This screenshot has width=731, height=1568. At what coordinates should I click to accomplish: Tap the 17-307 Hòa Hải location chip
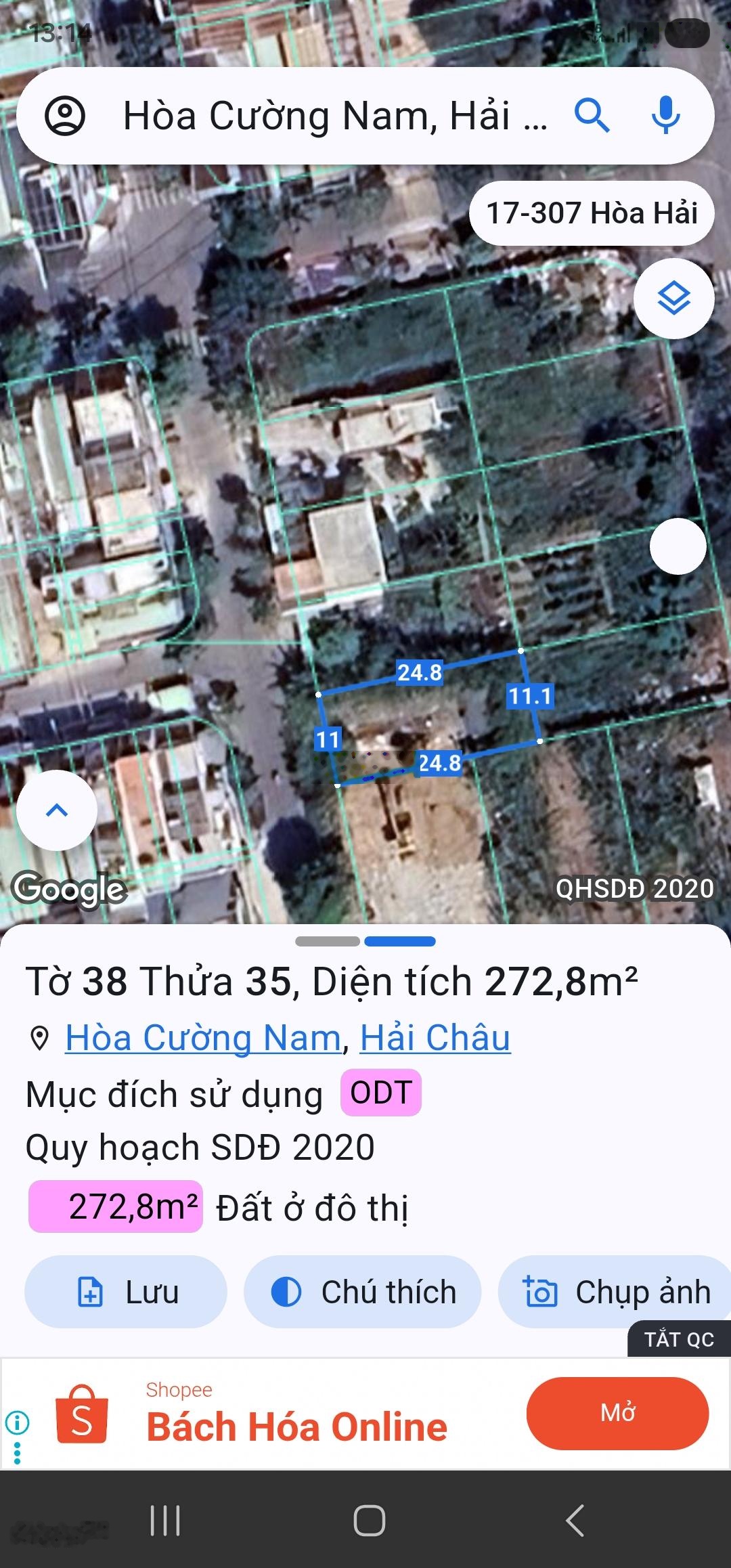593,213
